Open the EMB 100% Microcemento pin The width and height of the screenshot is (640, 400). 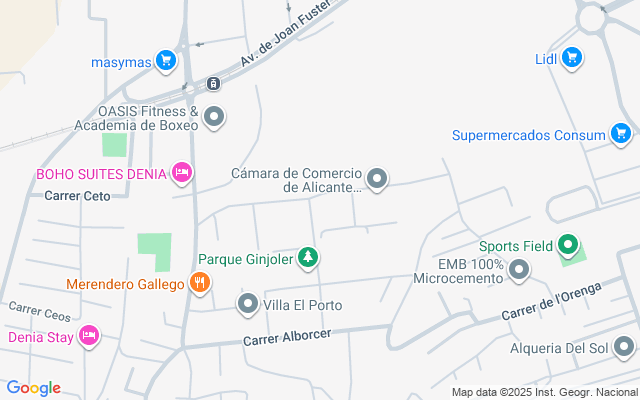tap(519, 269)
